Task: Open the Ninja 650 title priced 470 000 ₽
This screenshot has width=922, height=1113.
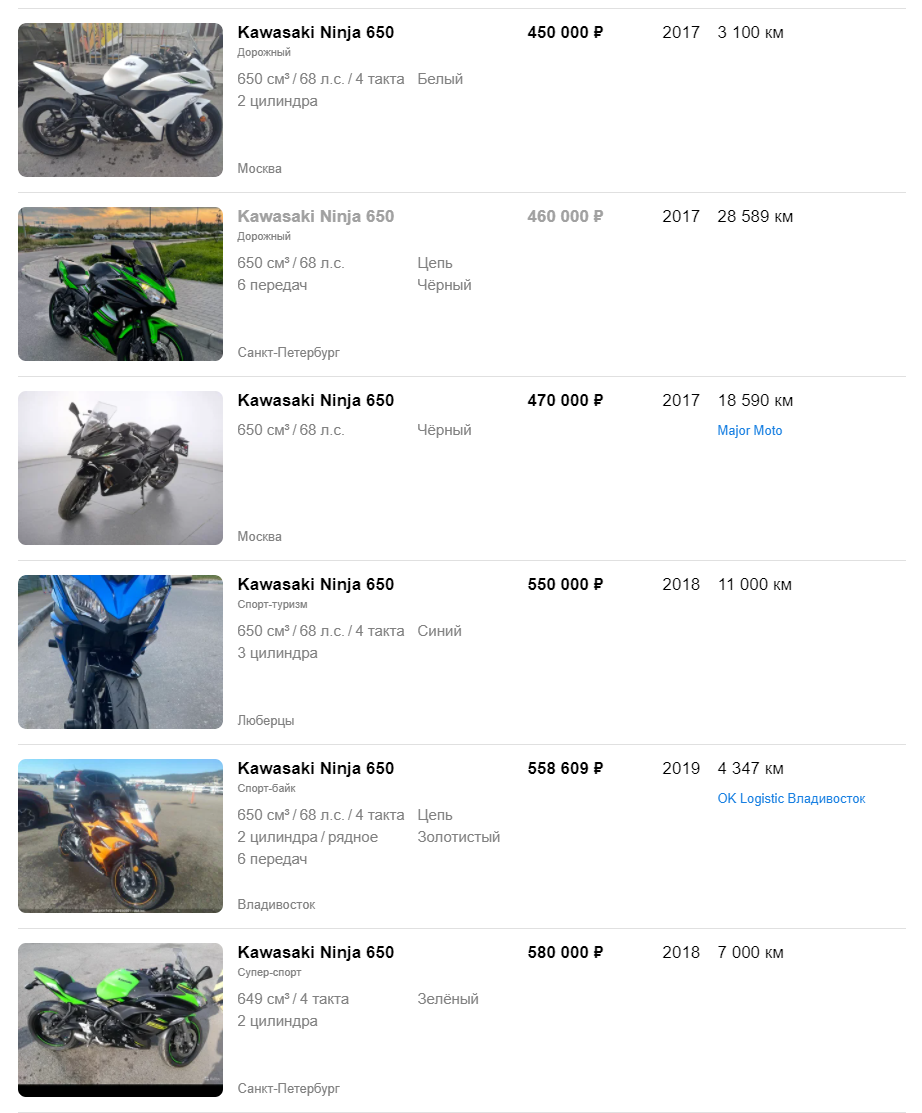Action: click(315, 400)
